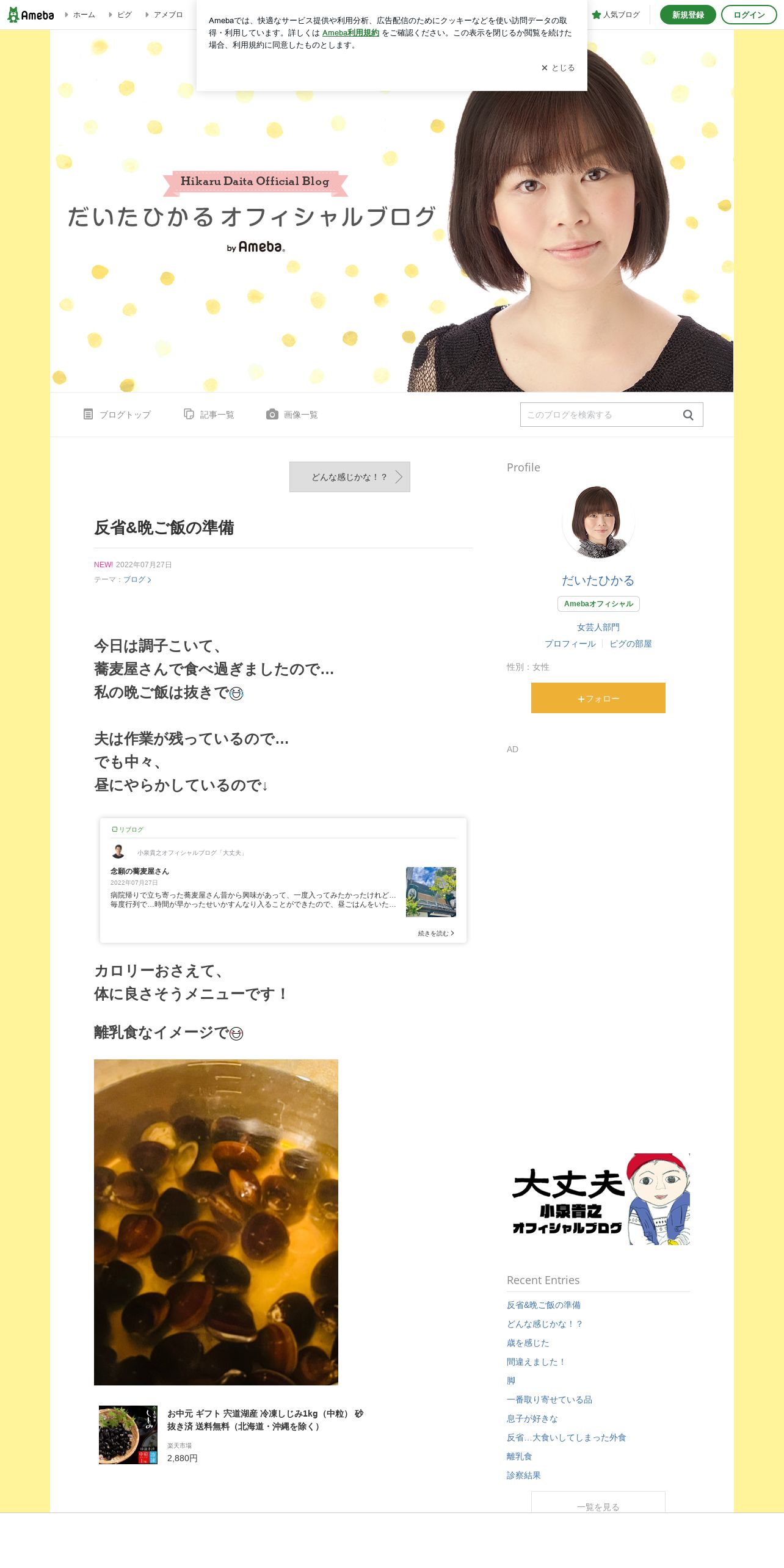The height and width of the screenshot is (1568, 784).
Task: Open the 宍道湖産 冷凍しじみ product card
Action: 265,1420
